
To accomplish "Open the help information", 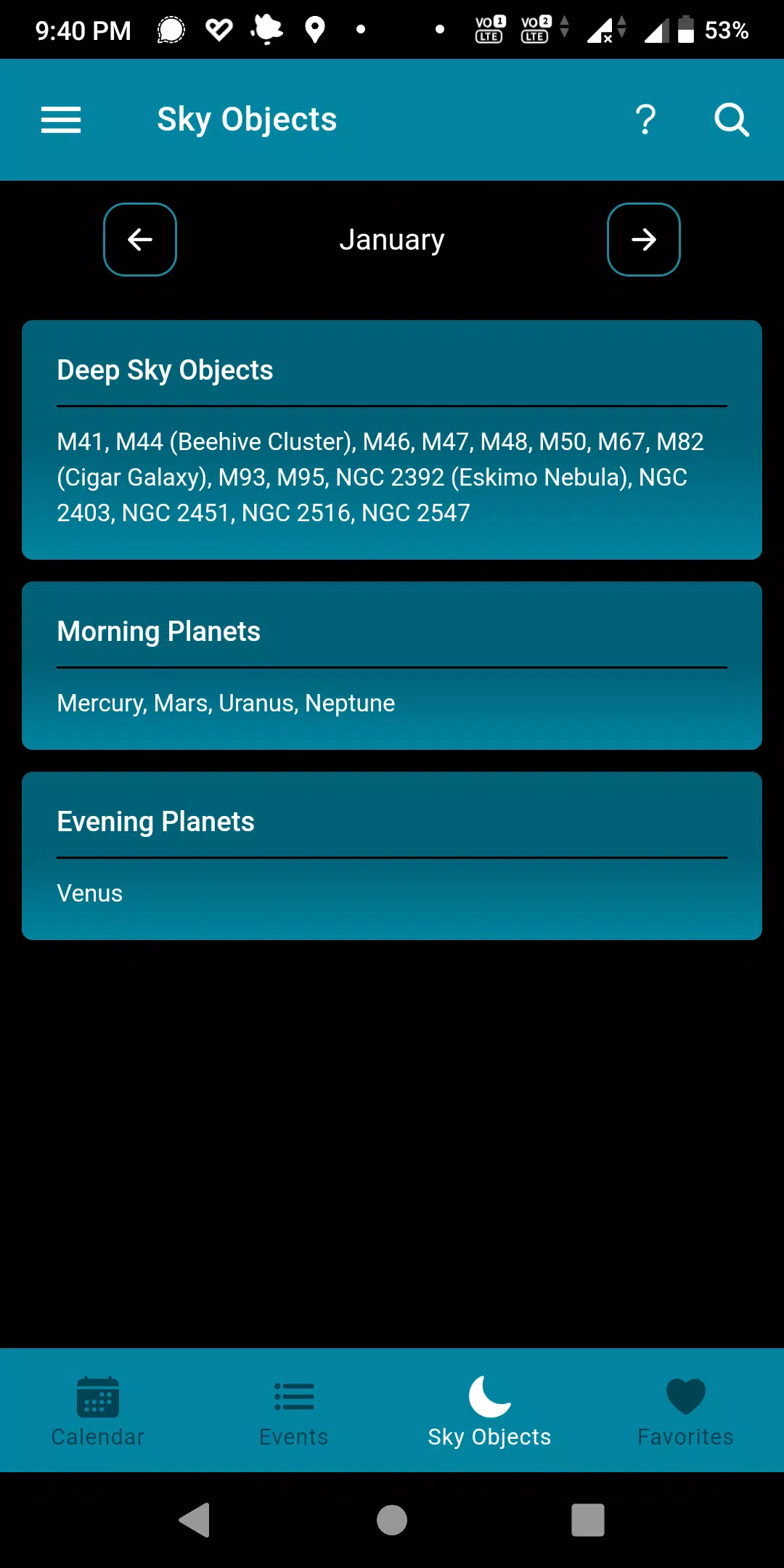I will point(645,120).
